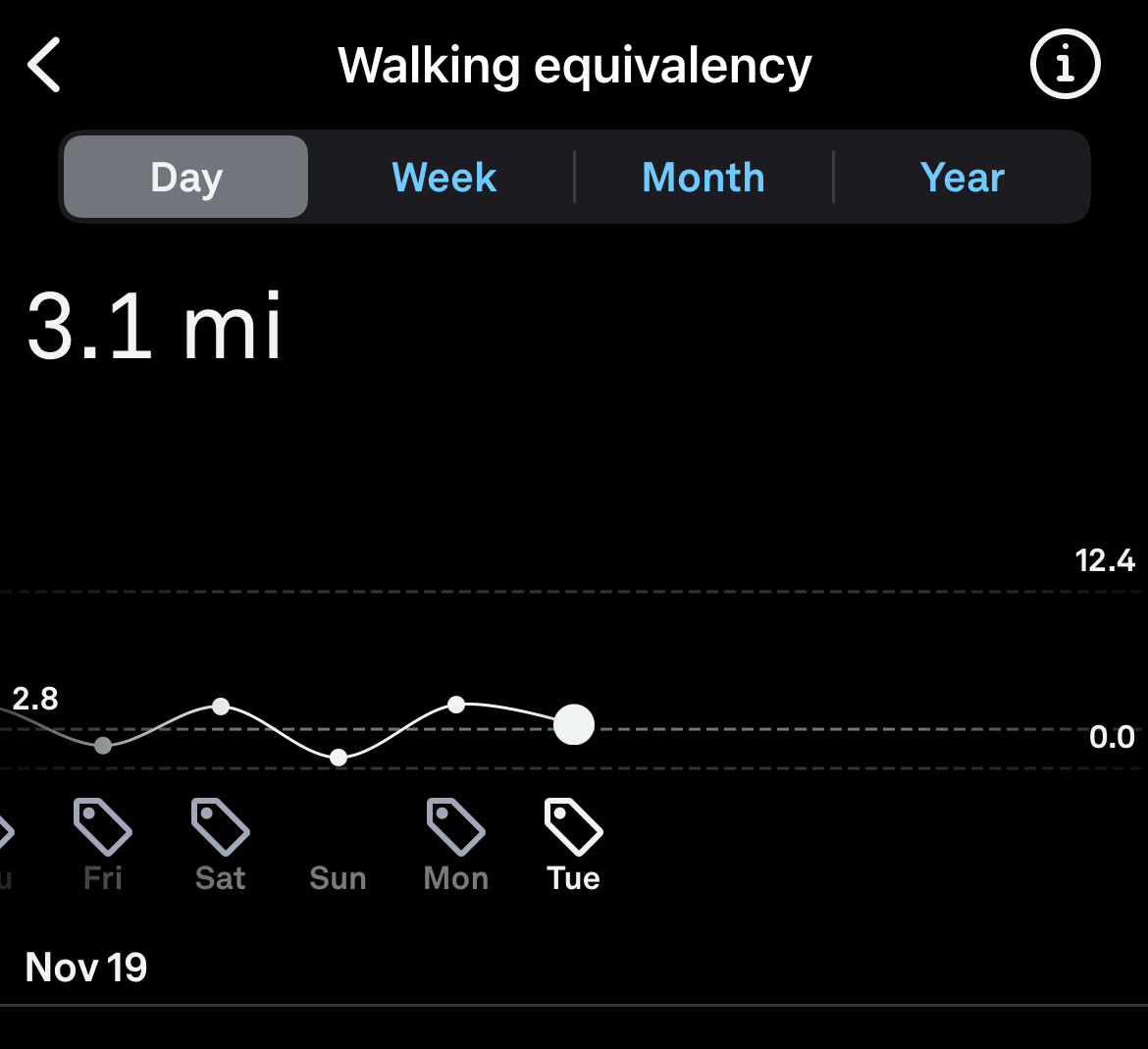Open the info icon
This screenshot has width=1148, height=1049.
[1065, 65]
